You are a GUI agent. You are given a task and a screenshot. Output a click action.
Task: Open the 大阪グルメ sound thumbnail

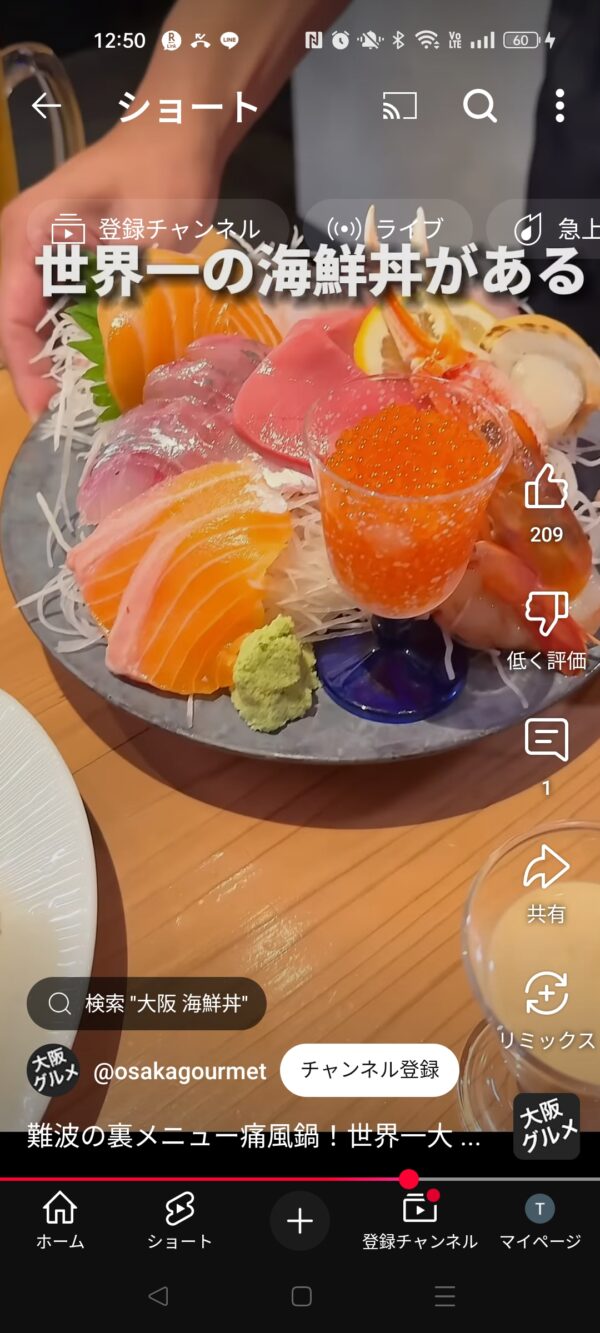[x=546, y=1126]
